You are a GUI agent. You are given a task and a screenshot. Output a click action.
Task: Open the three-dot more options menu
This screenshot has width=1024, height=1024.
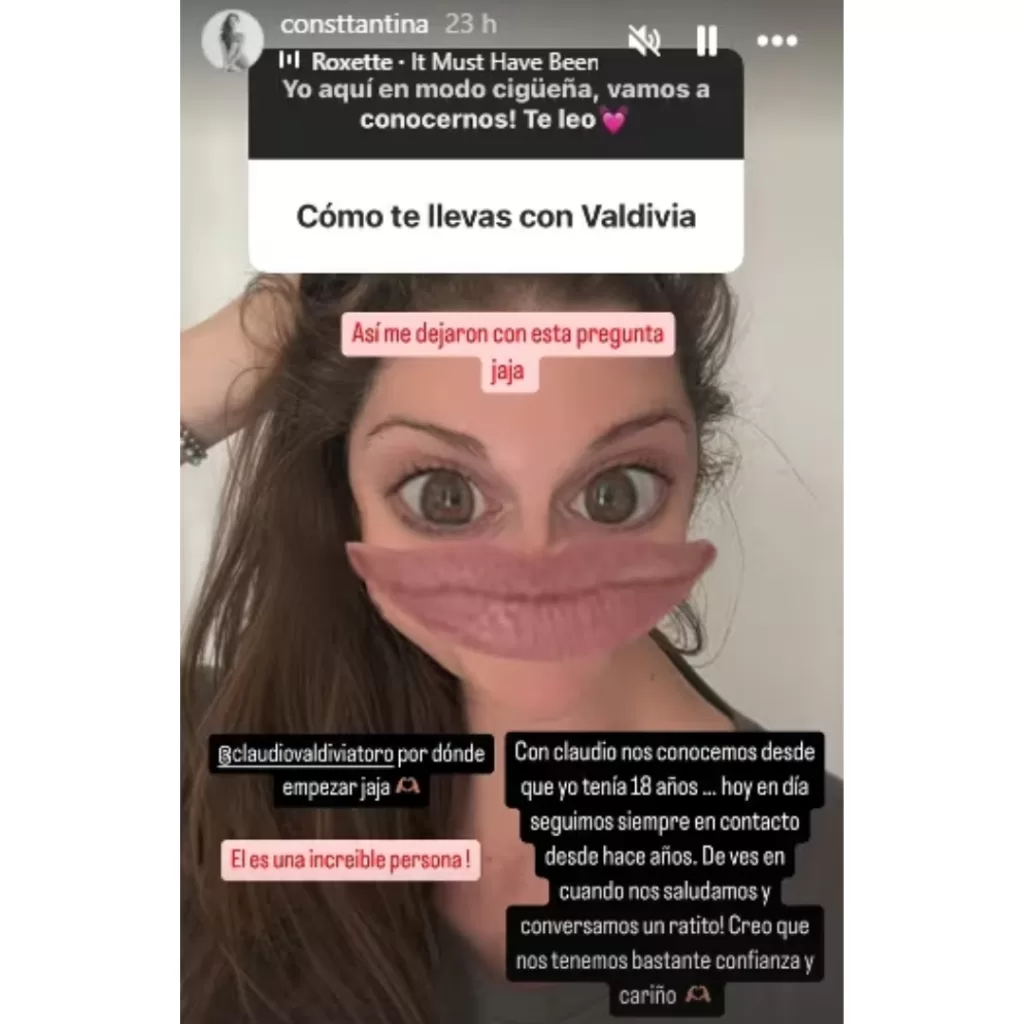(x=776, y=41)
